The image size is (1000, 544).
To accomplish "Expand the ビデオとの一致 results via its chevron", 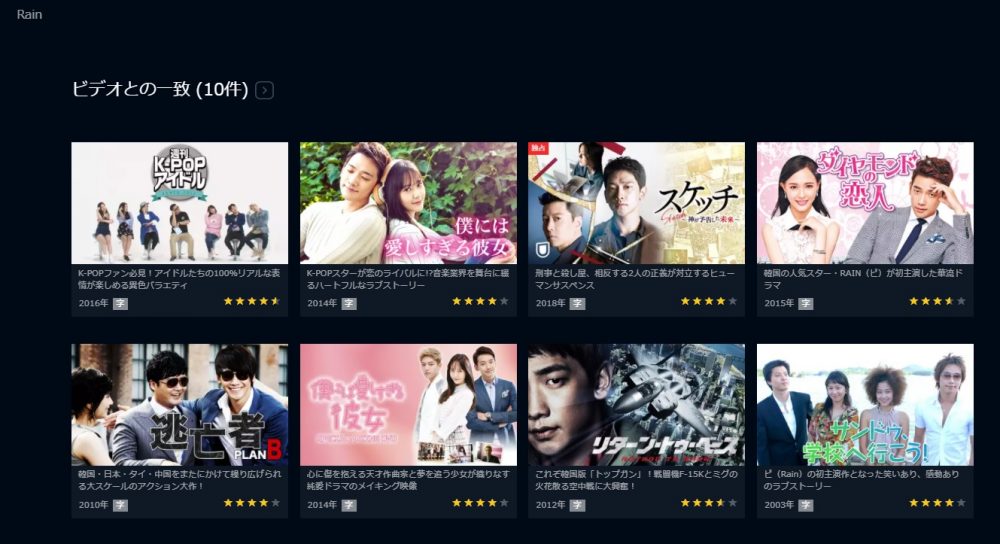I will click(x=264, y=90).
